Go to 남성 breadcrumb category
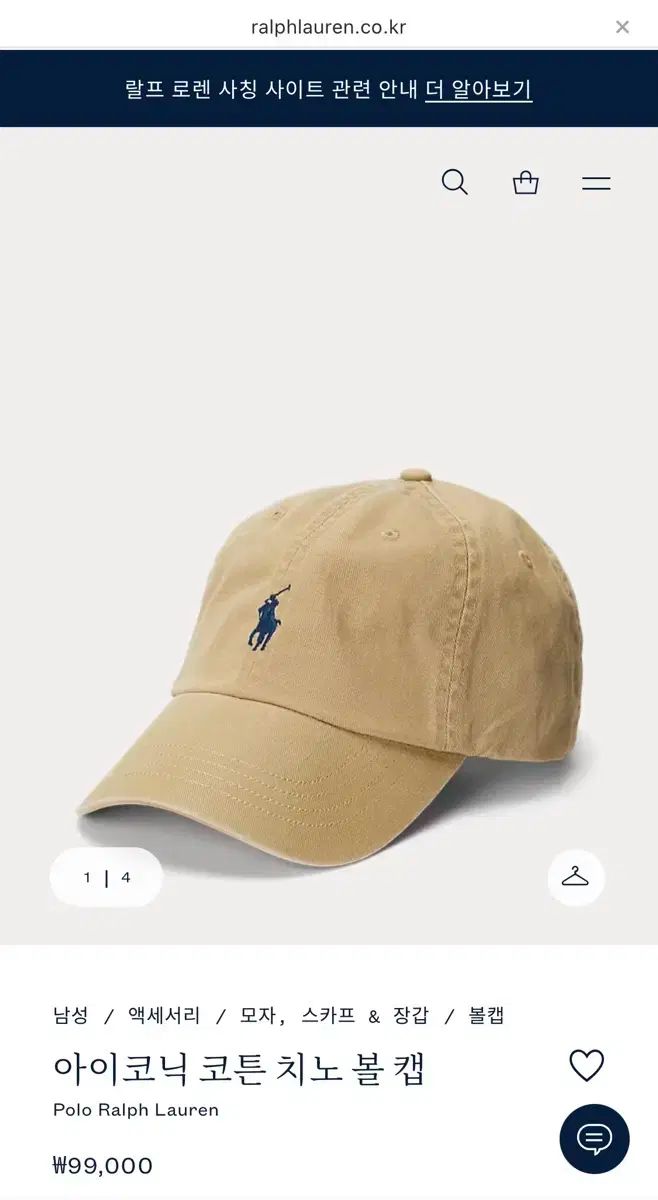The width and height of the screenshot is (658, 1200). 71,1016
